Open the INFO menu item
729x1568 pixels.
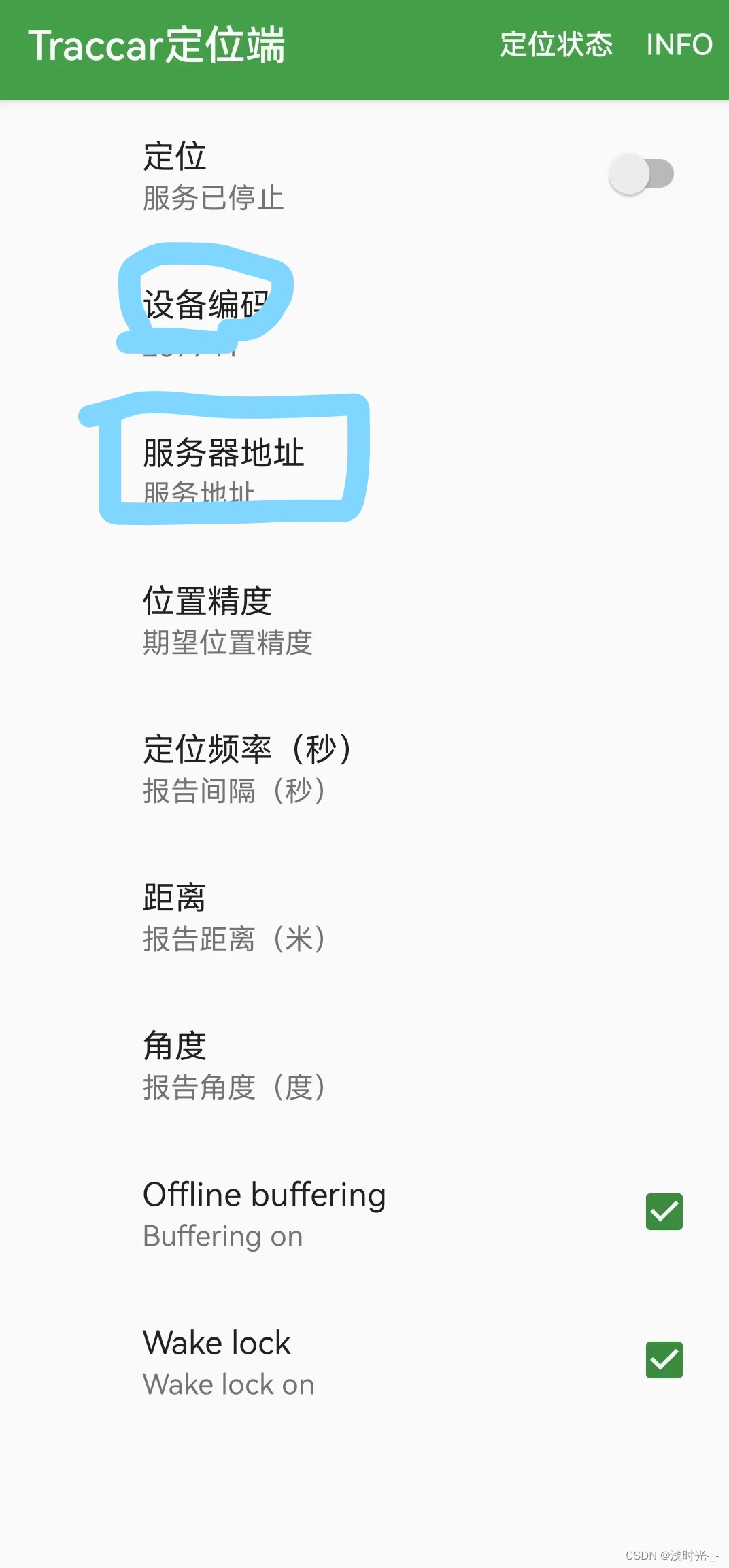coord(679,45)
